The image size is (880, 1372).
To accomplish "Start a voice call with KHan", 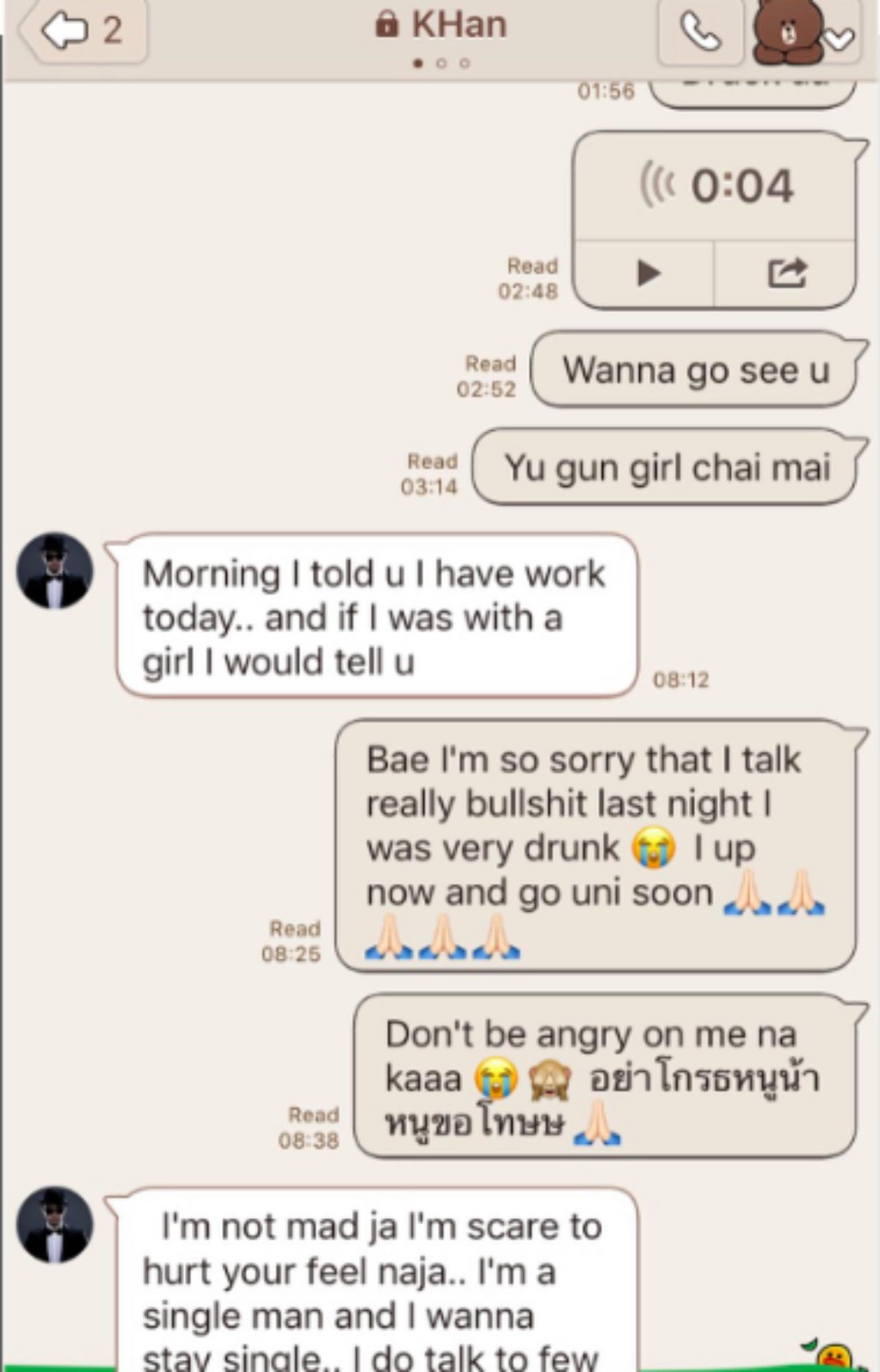I will [x=700, y=32].
